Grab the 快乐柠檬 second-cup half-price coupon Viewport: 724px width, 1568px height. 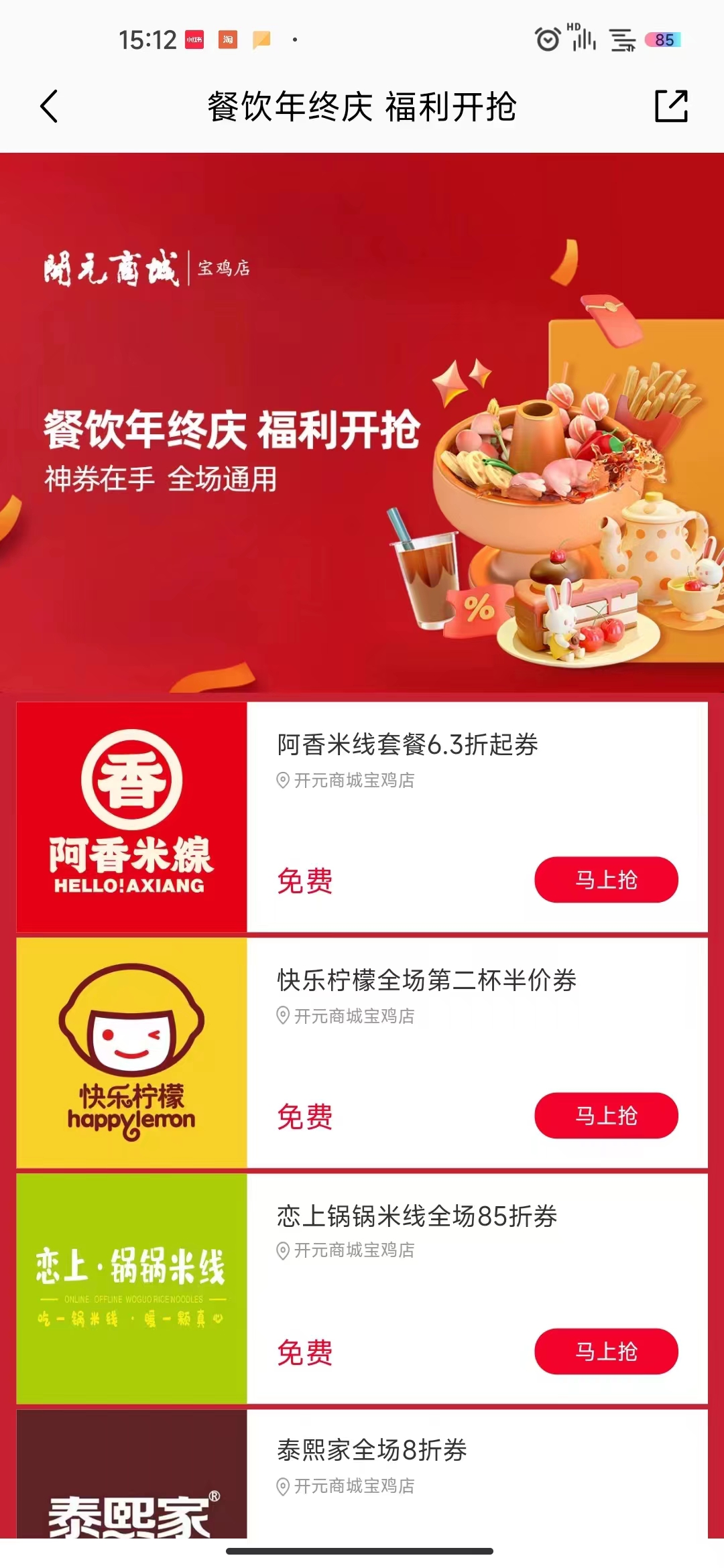[606, 1115]
